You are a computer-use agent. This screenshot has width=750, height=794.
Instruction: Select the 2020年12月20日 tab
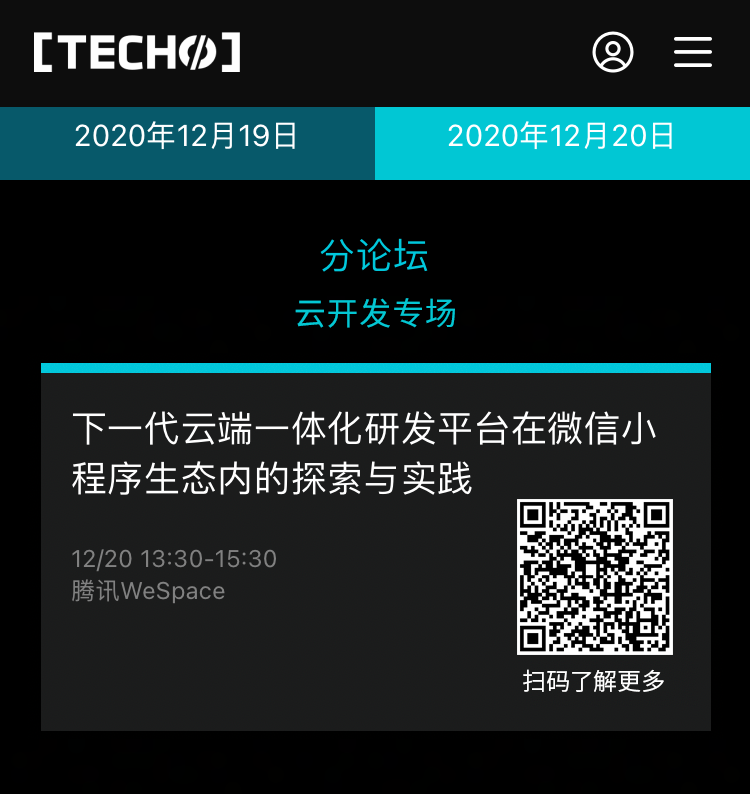point(562,137)
